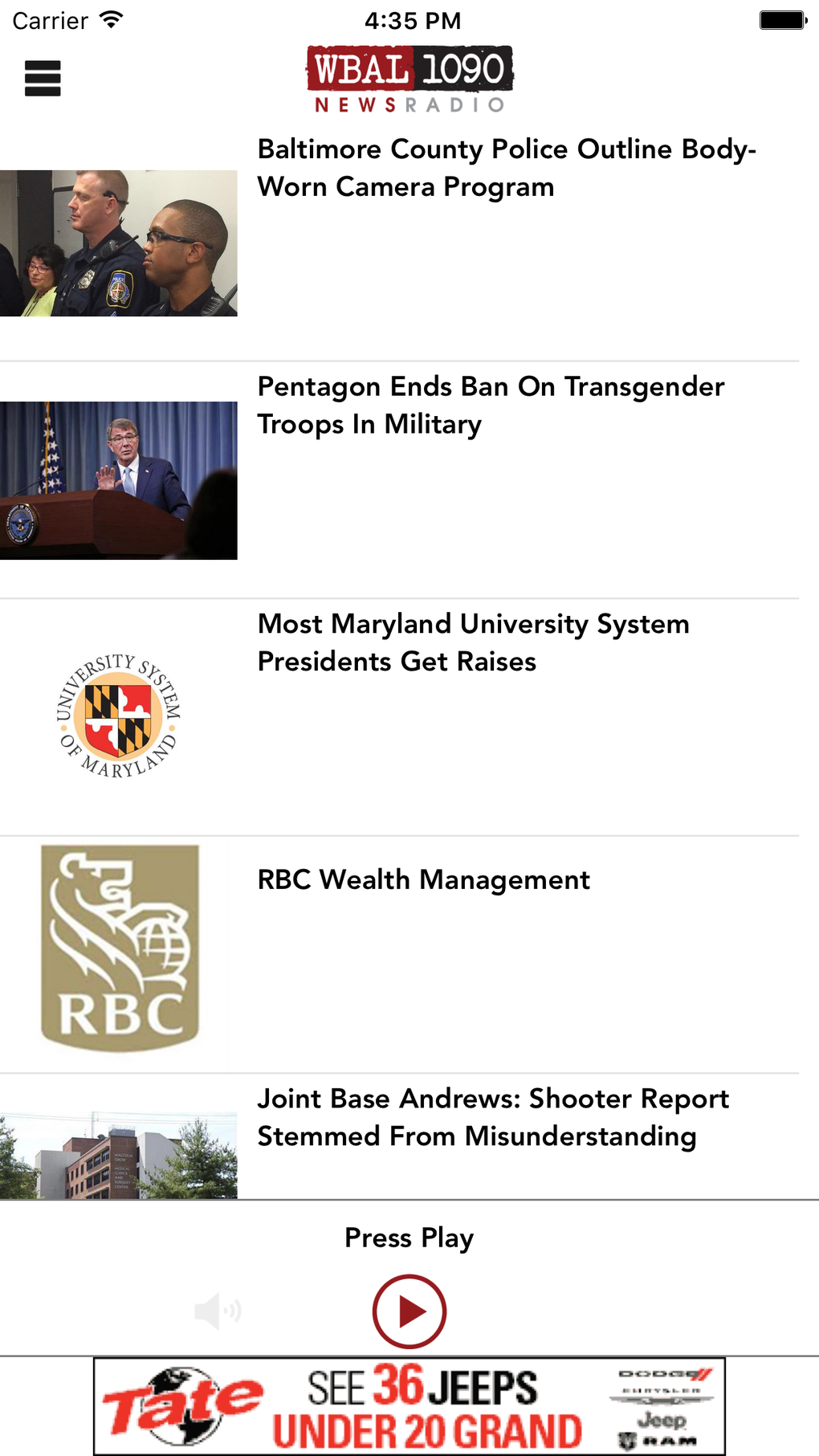Tap the volume speaker icon
The image size is (819, 1456).
click(x=218, y=1305)
